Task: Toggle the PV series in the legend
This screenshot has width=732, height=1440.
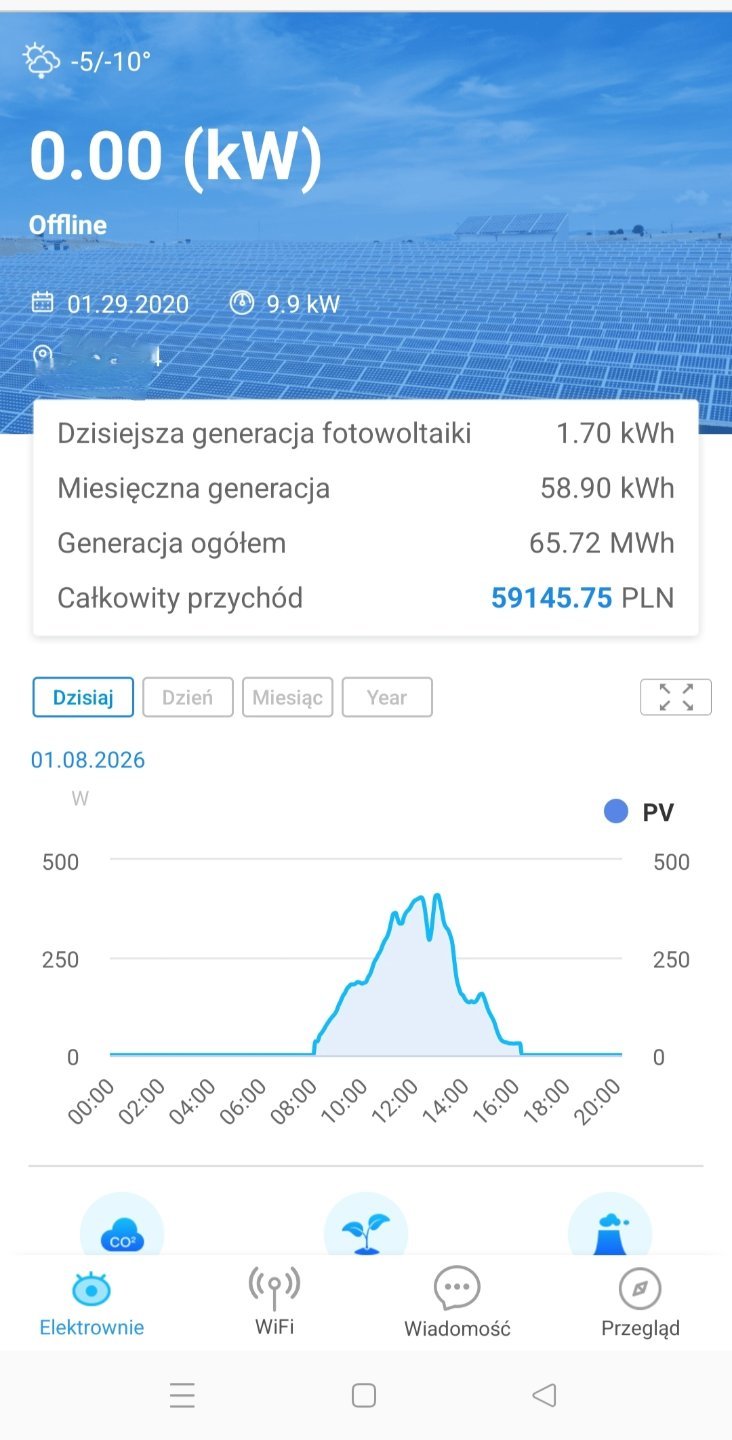Action: [639, 812]
